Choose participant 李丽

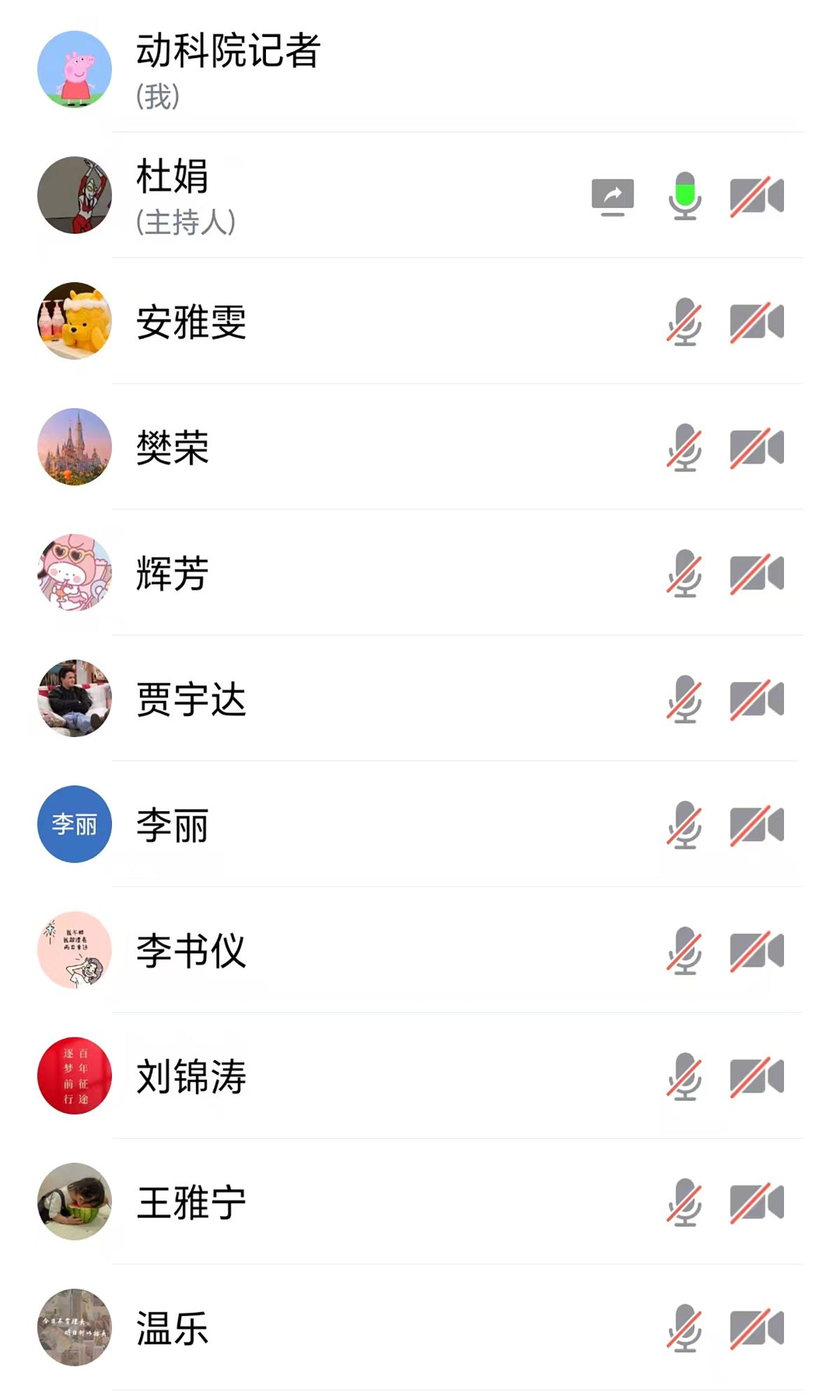173,825
